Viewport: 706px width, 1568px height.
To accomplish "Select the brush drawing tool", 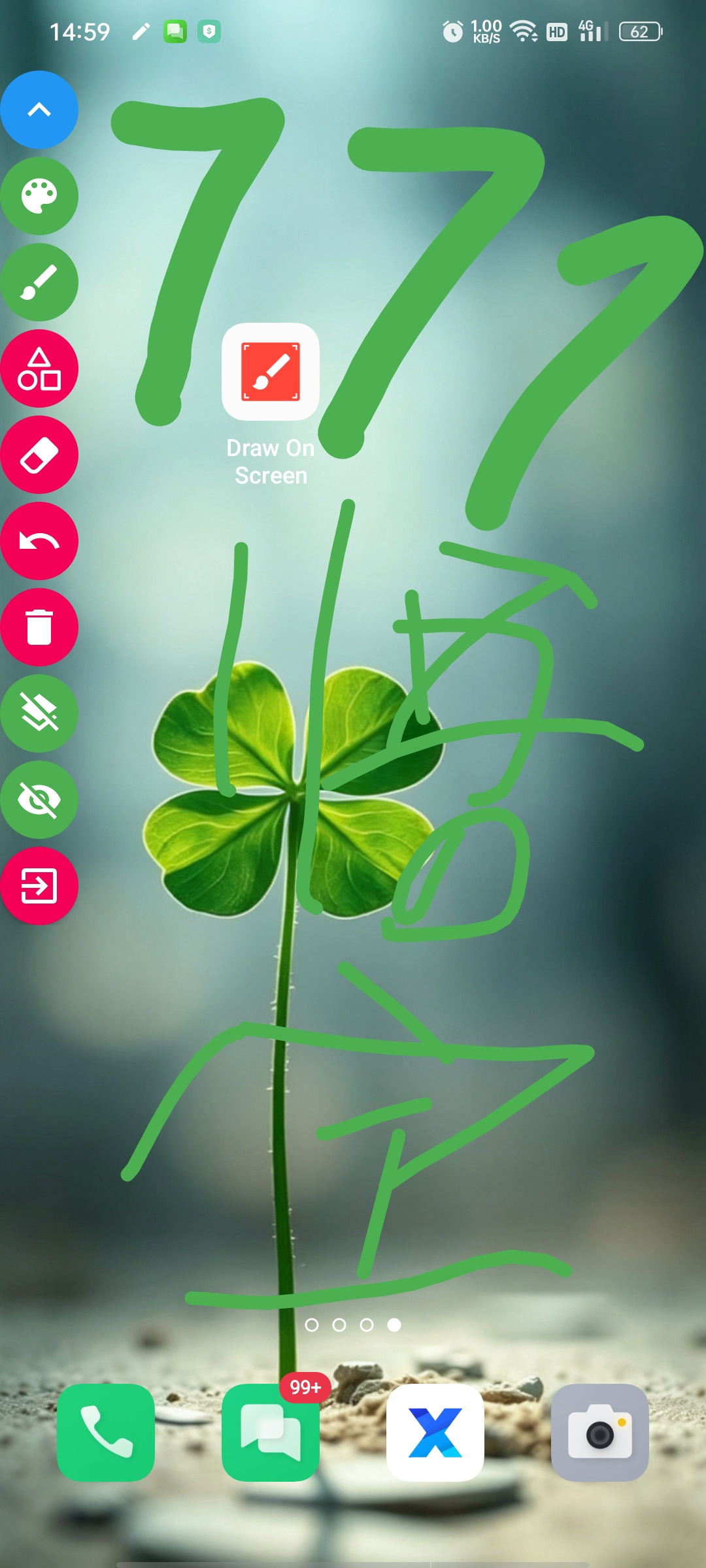I will (x=39, y=282).
